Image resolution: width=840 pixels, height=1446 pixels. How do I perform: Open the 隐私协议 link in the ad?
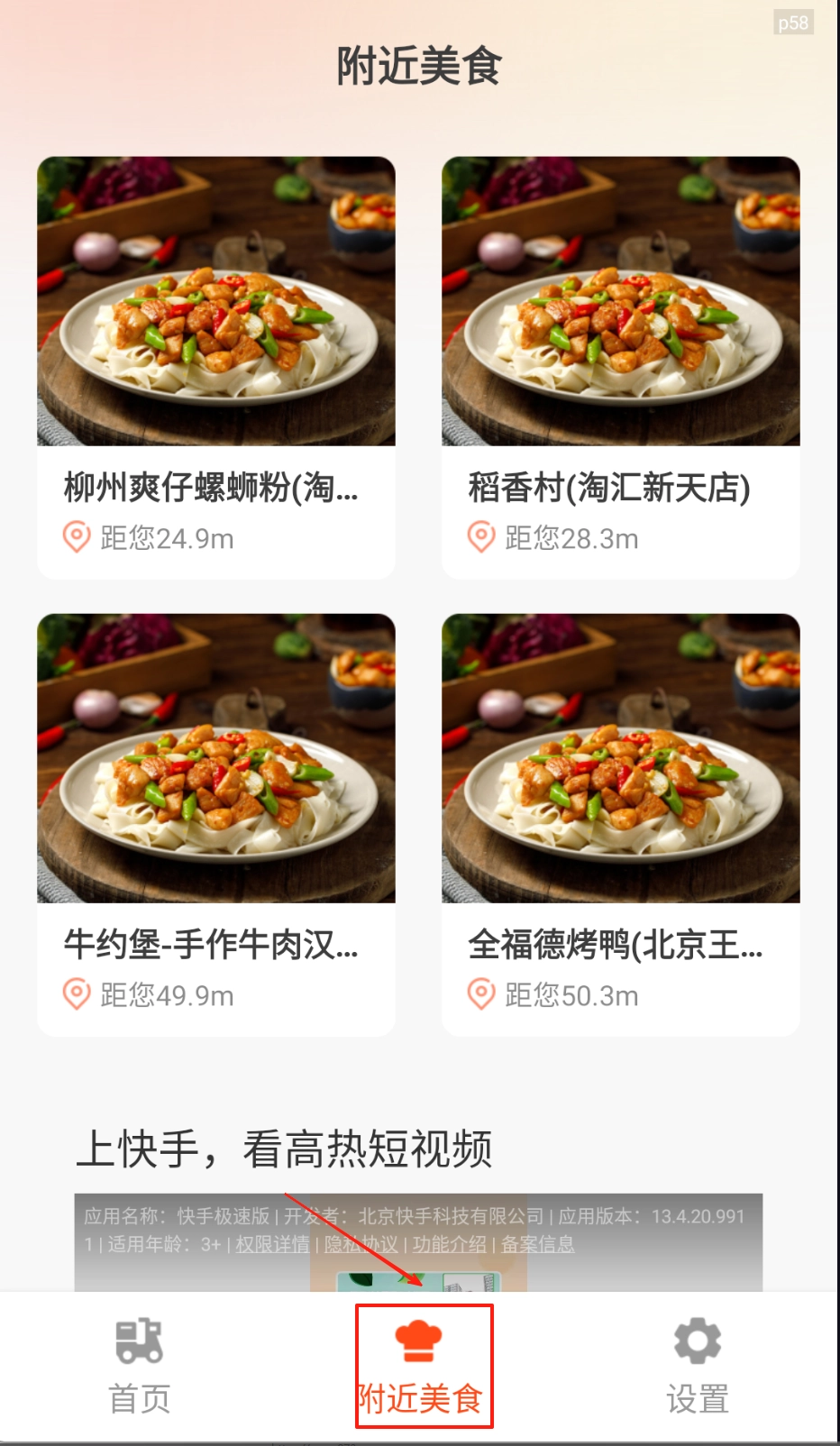pos(361,1244)
